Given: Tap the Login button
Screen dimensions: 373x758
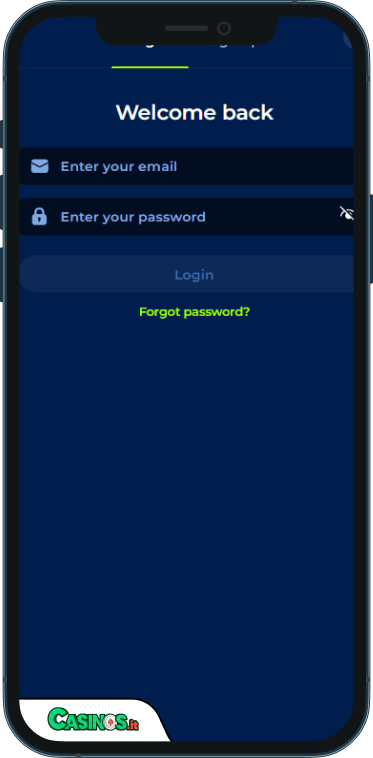Looking at the screenshot, I should [x=186, y=274].
